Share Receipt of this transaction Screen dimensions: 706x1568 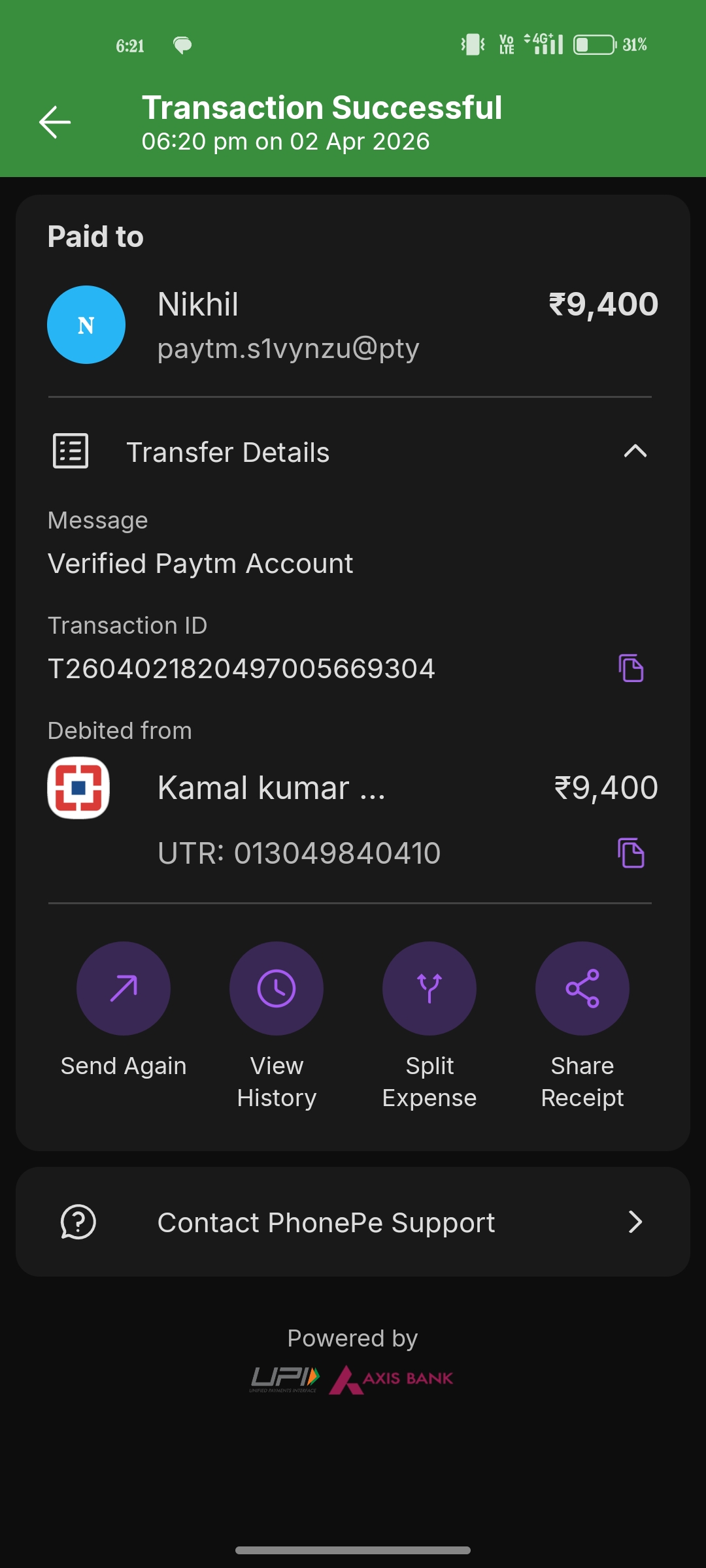(x=582, y=988)
